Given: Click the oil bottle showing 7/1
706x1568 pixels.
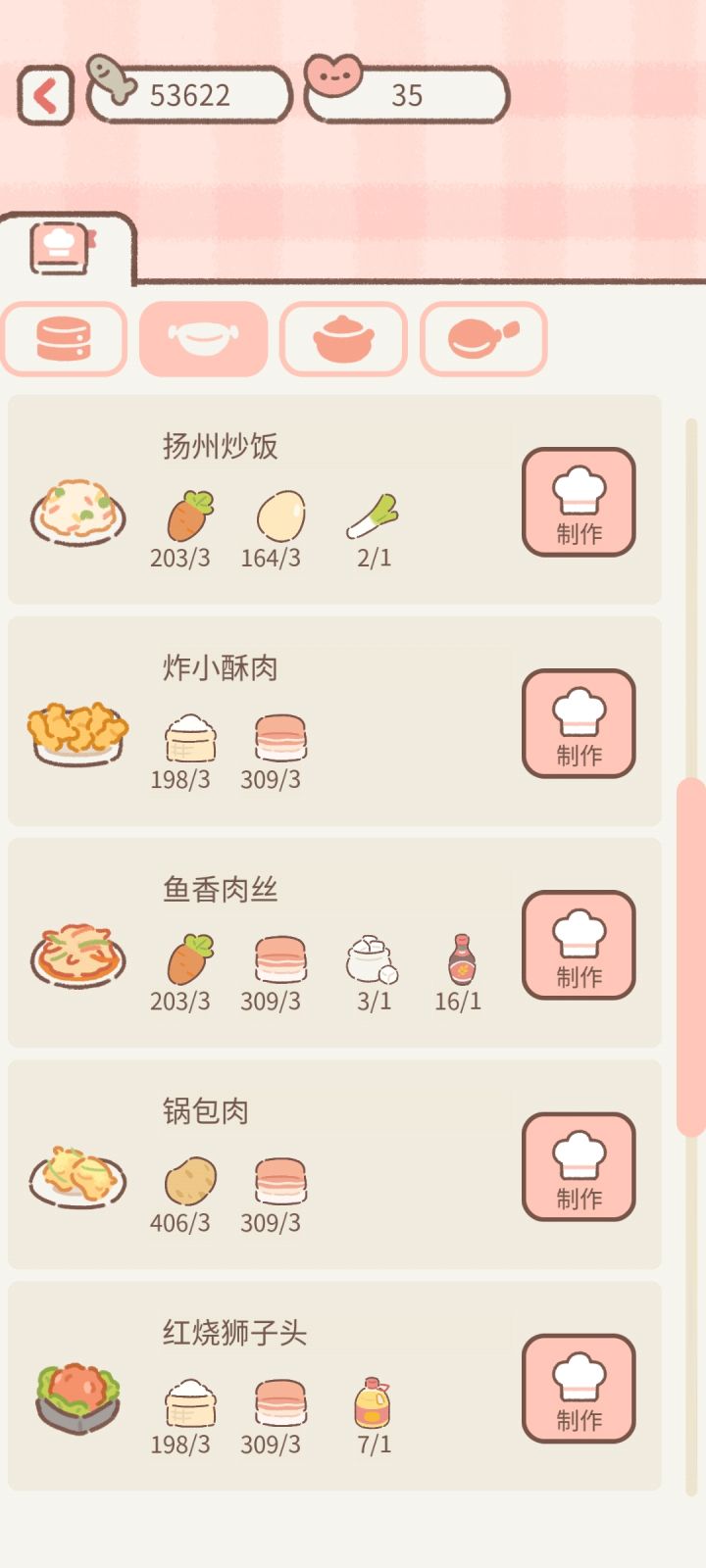Looking at the screenshot, I should point(374,1403).
